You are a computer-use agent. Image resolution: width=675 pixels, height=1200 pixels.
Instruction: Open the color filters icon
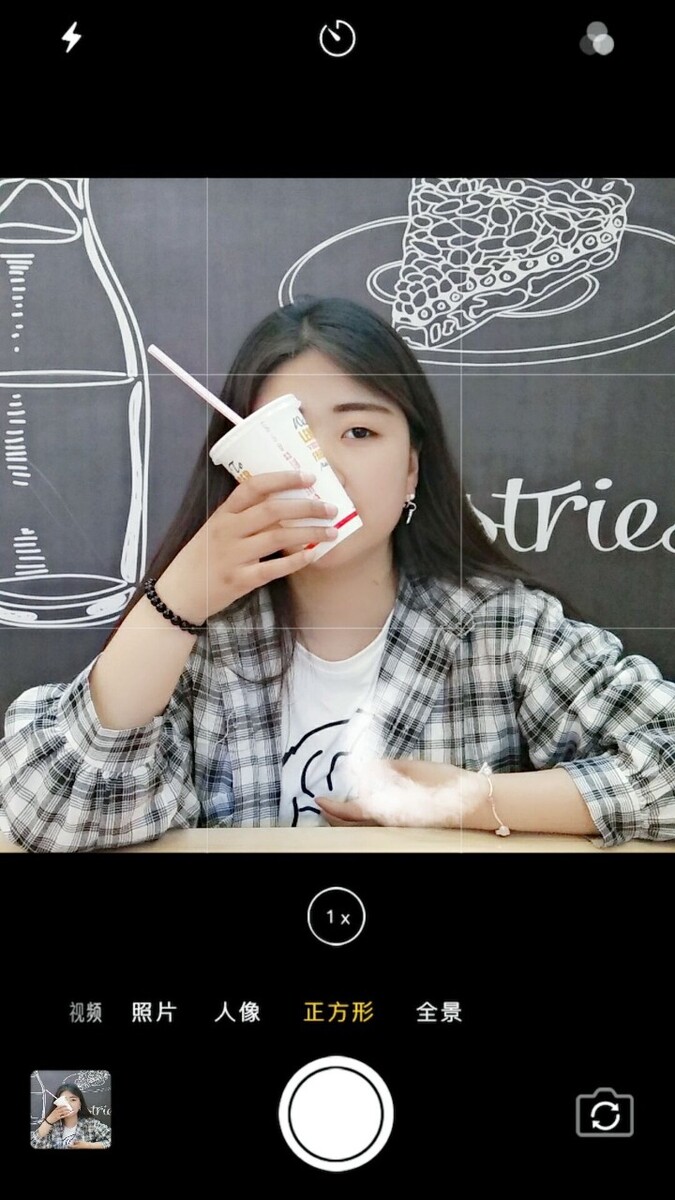(x=597, y=39)
